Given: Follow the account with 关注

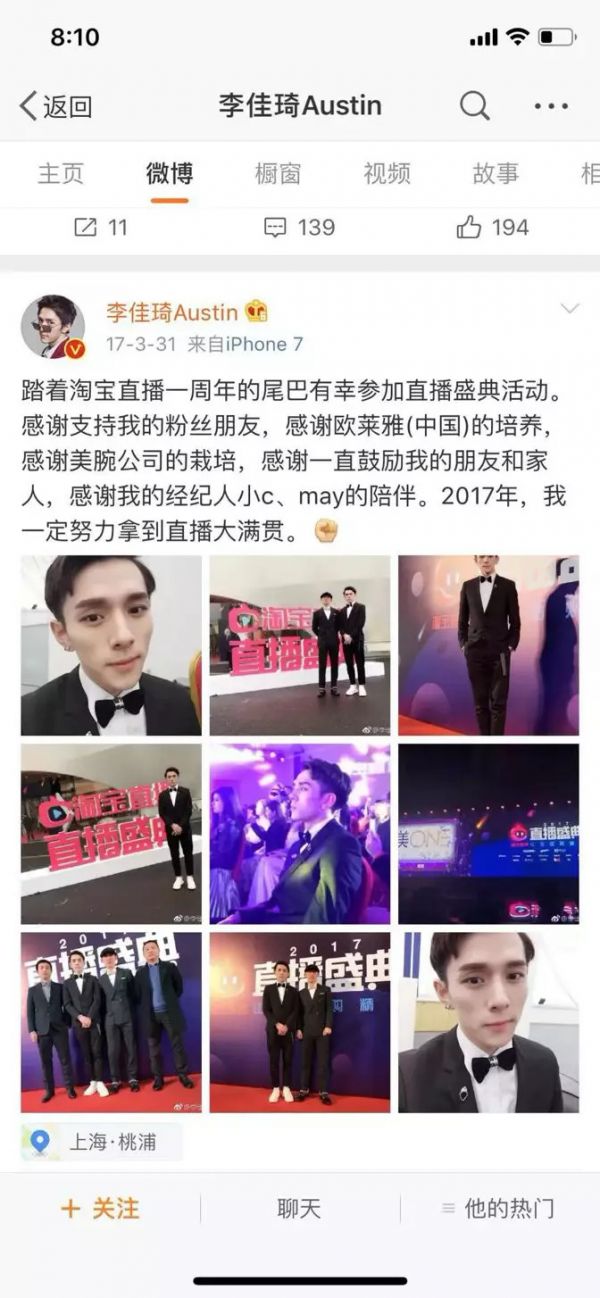Looking at the screenshot, I should (100, 1208).
